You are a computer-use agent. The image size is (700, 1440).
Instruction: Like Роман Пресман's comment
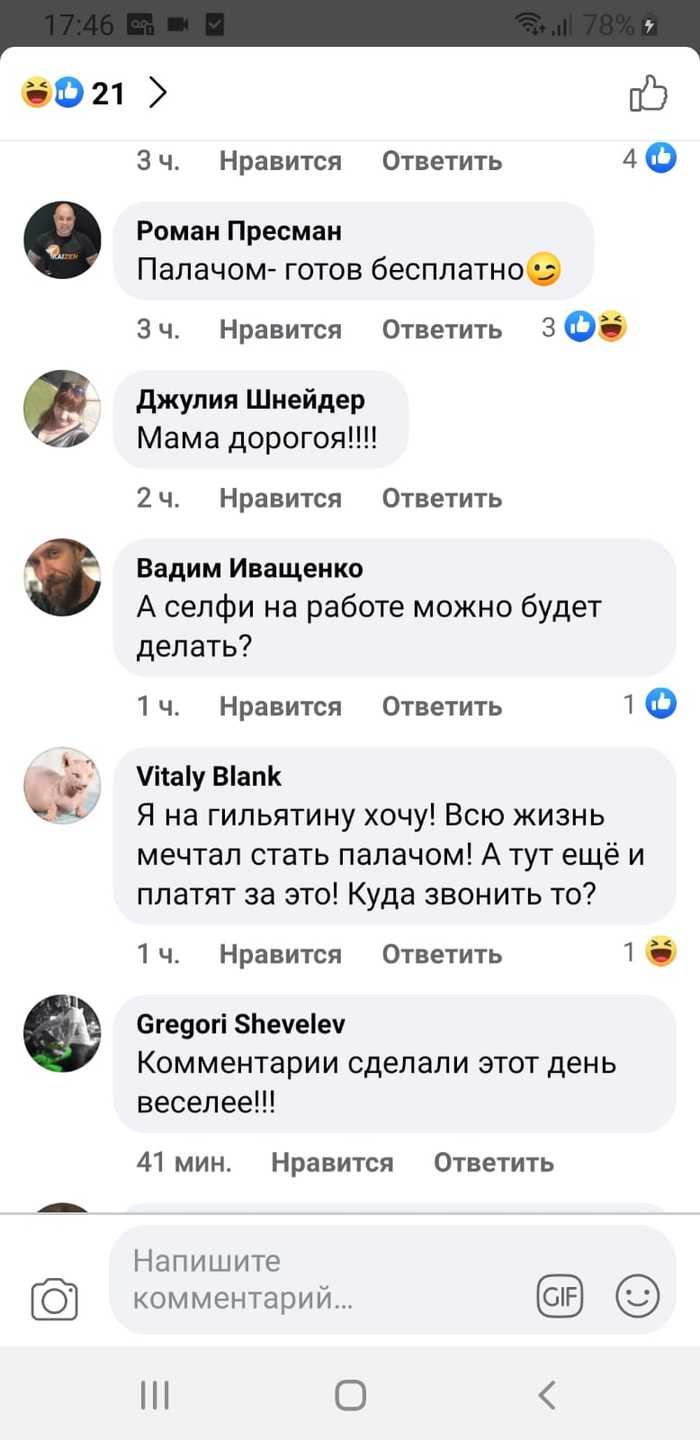[x=280, y=329]
